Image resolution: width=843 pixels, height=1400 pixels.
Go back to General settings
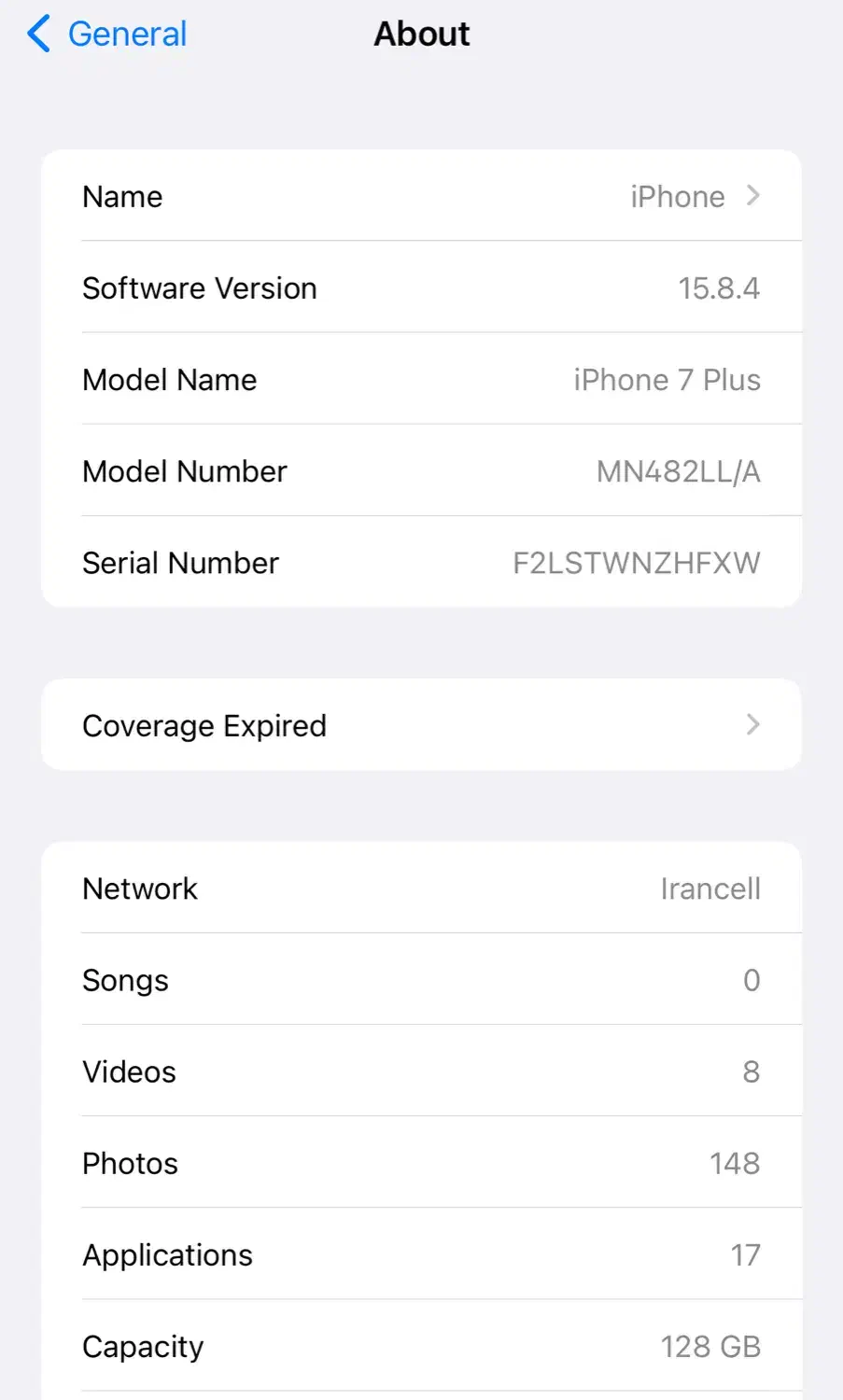pyautogui.click(x=106, y=35)
